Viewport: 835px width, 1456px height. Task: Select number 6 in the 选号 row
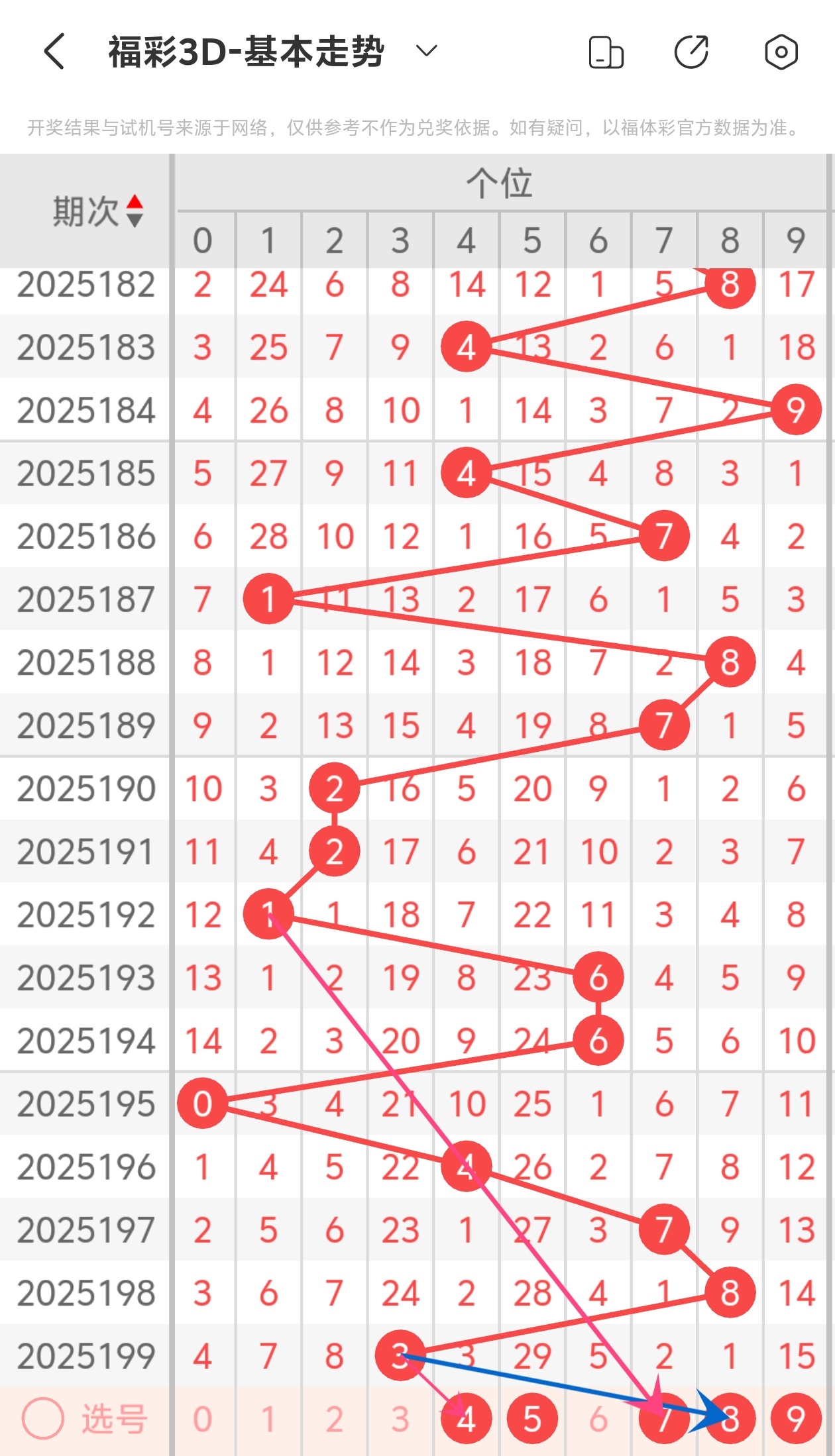pyautogui.click(x=598, y=1419)
